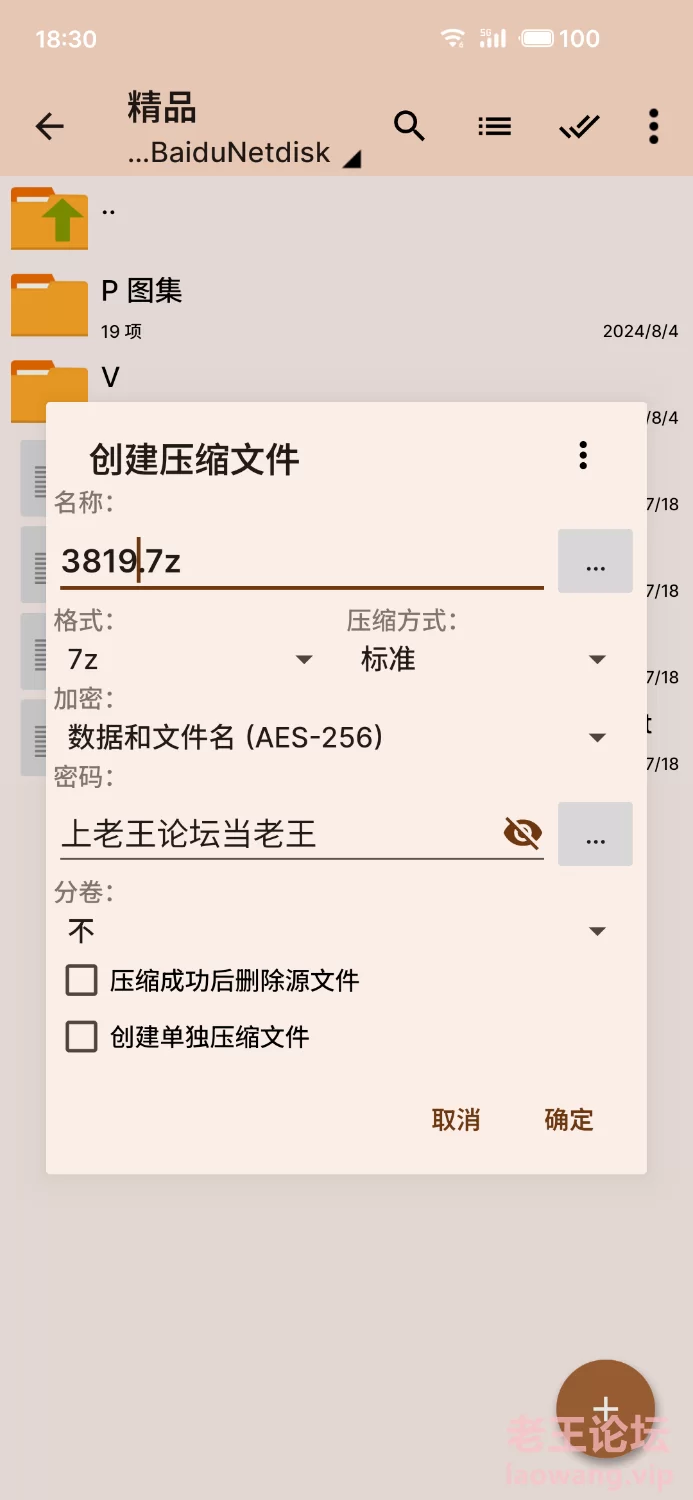Open the 分卷 split volume dropdown
Screen dimensions: 693x1500
[337, 931]
